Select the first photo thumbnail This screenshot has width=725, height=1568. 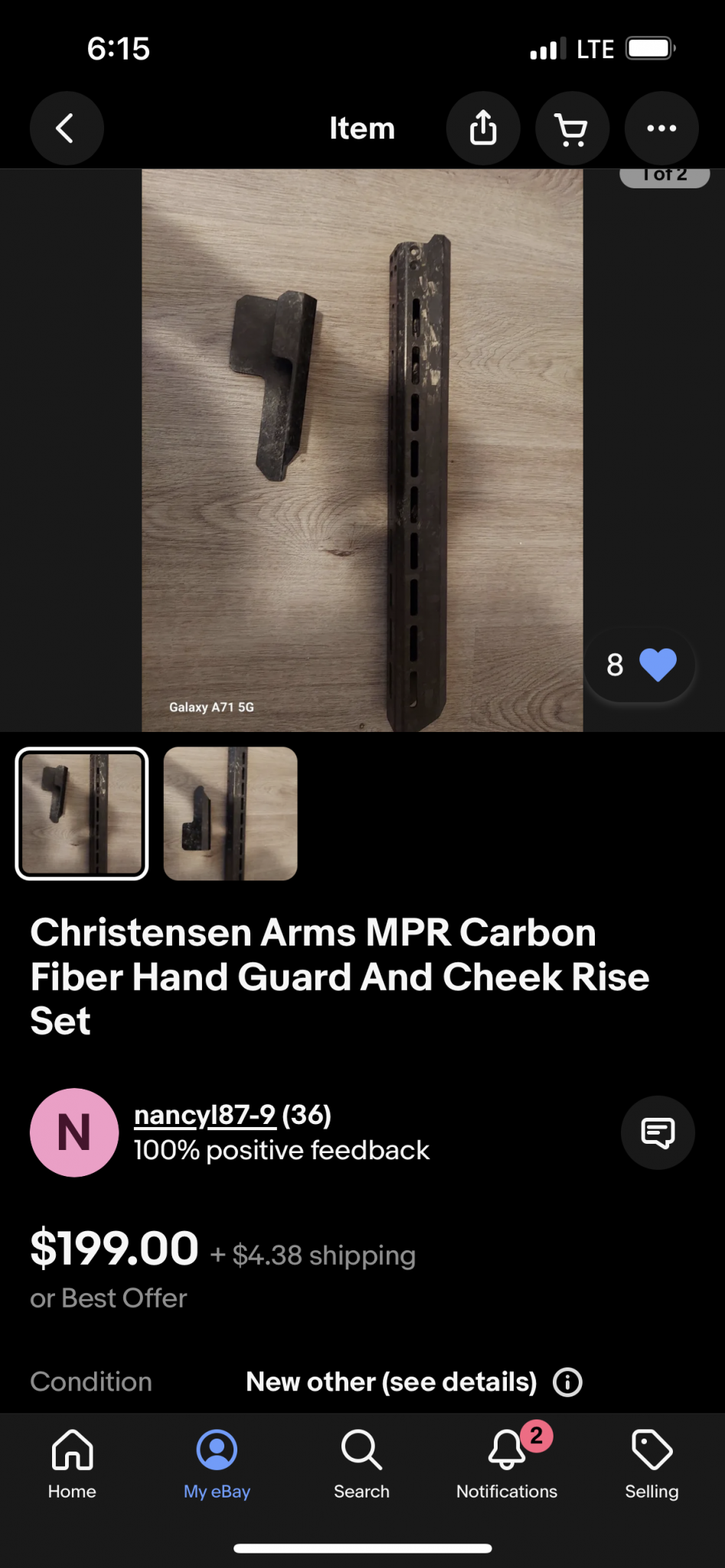(82, 813)
